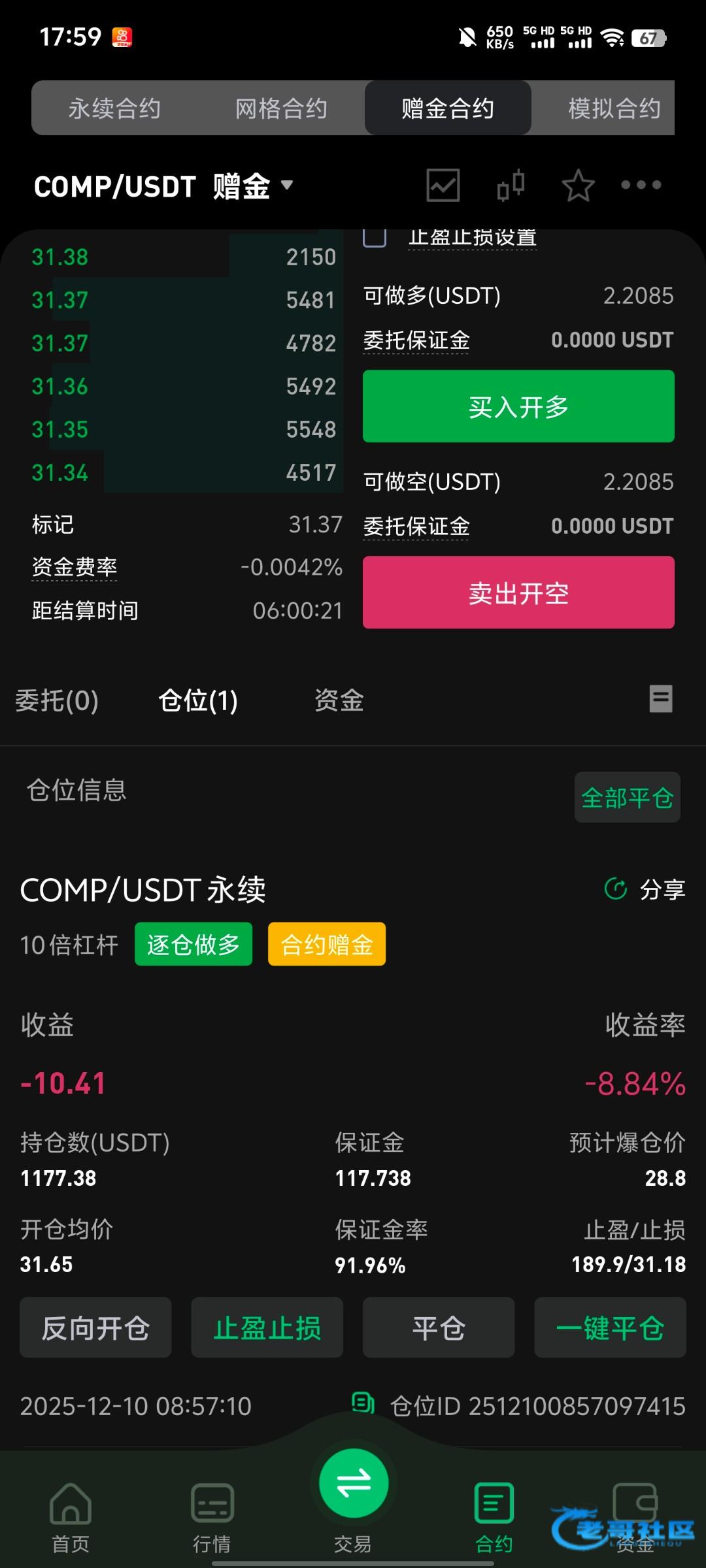706x1568 pixels.
Task: Tap 一键平仓 to close instantly
Action: tap(610, 1327)
